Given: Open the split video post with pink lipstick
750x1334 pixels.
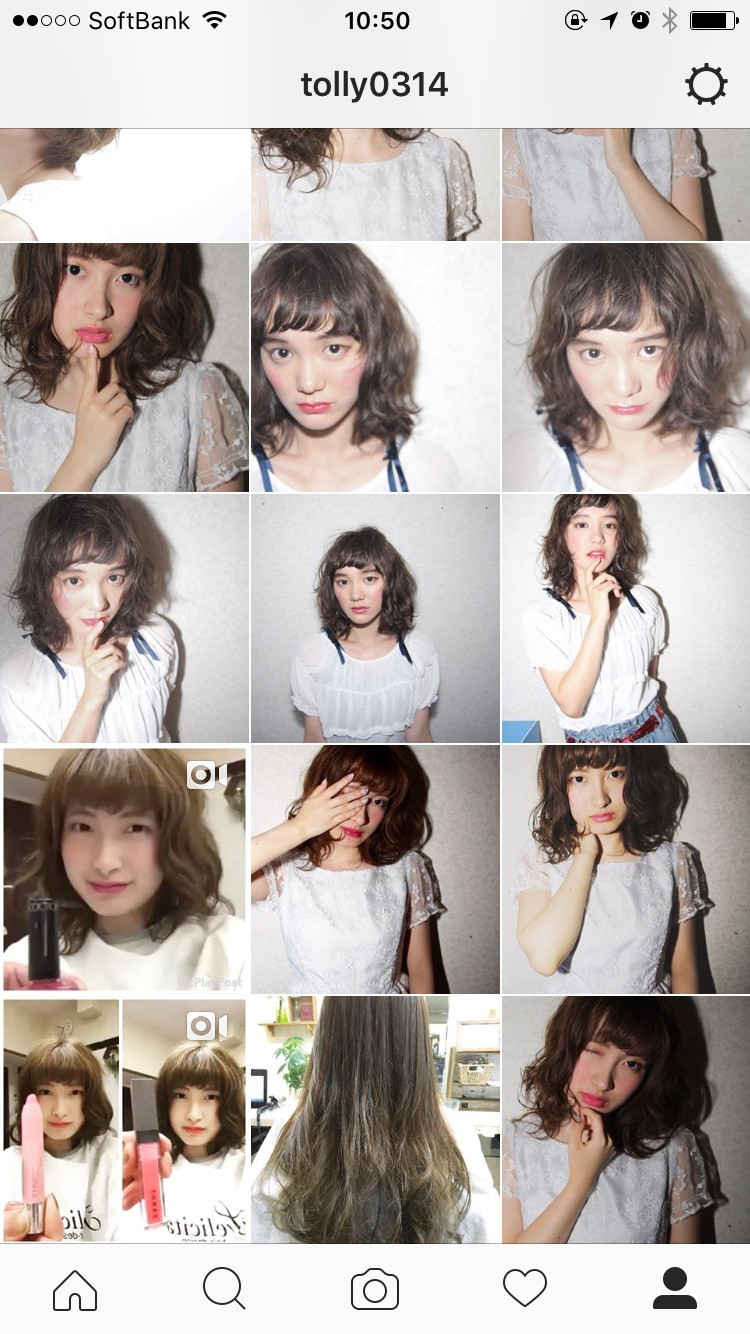Looking at the screenshot, I should 124,1120.
